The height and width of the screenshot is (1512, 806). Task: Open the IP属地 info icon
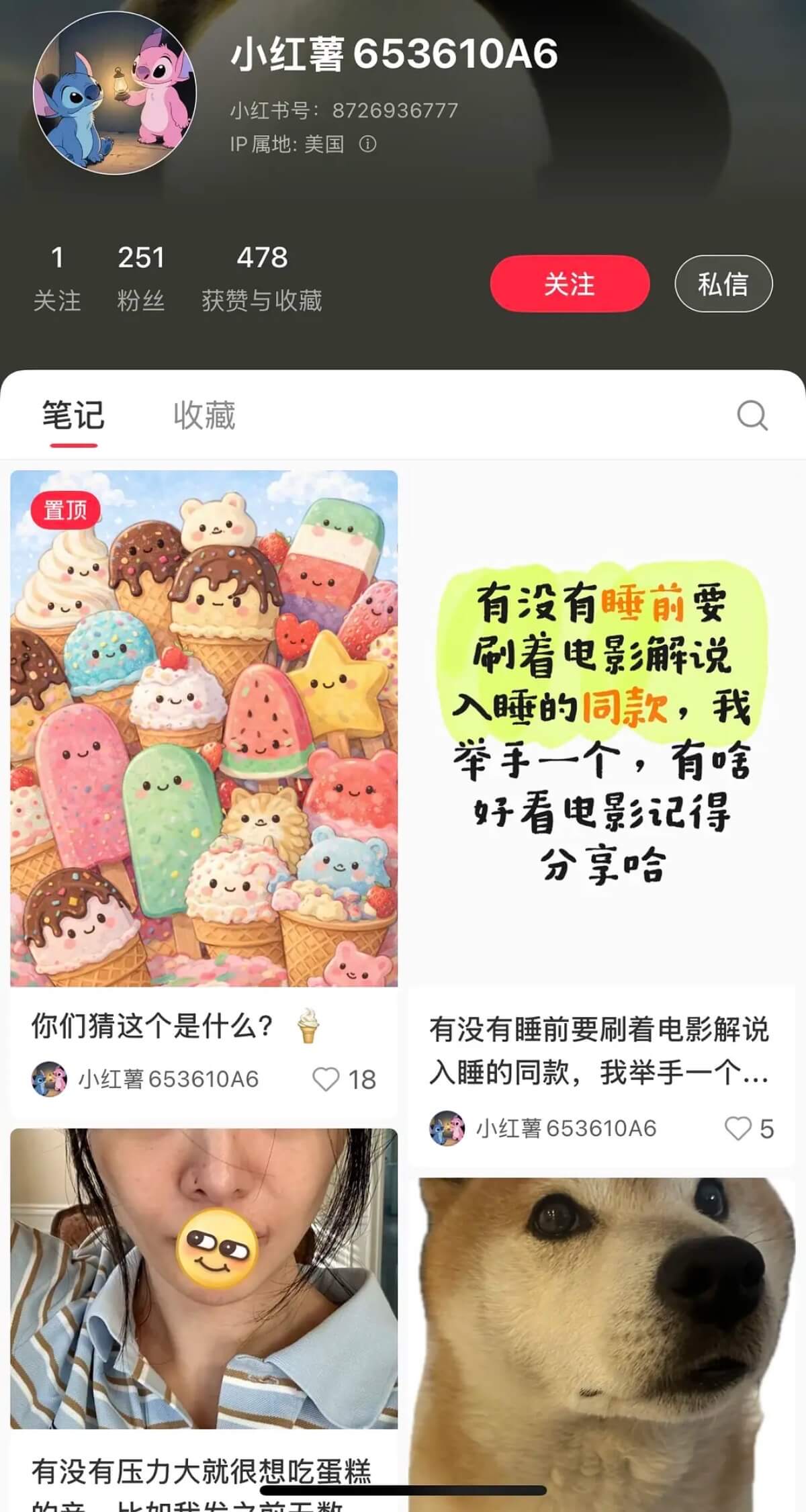pos(367,144)
